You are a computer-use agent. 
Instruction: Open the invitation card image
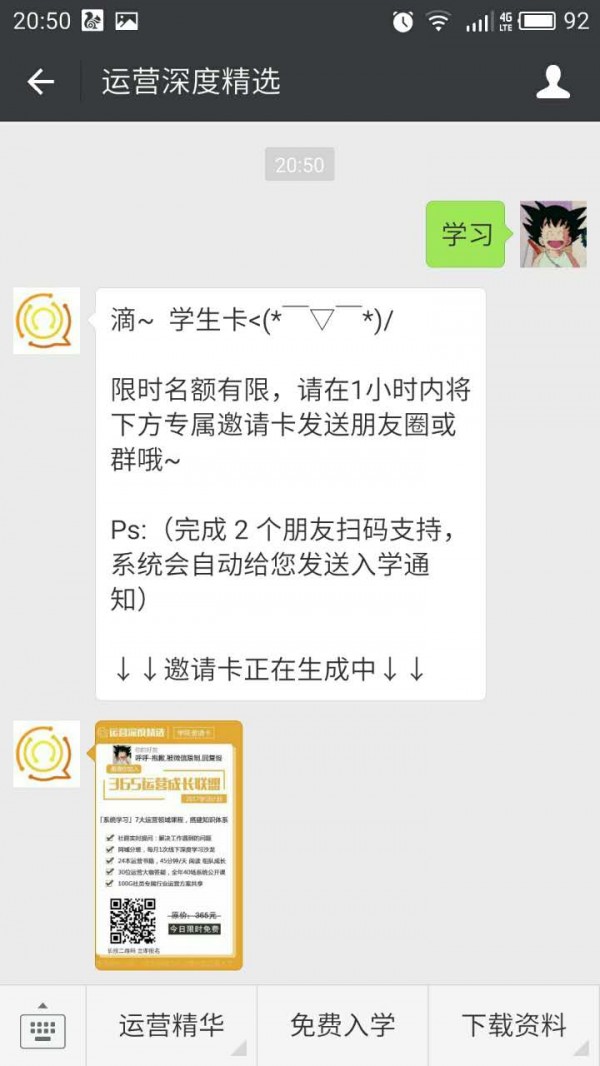pyautogui.click(x=169, y=844)
